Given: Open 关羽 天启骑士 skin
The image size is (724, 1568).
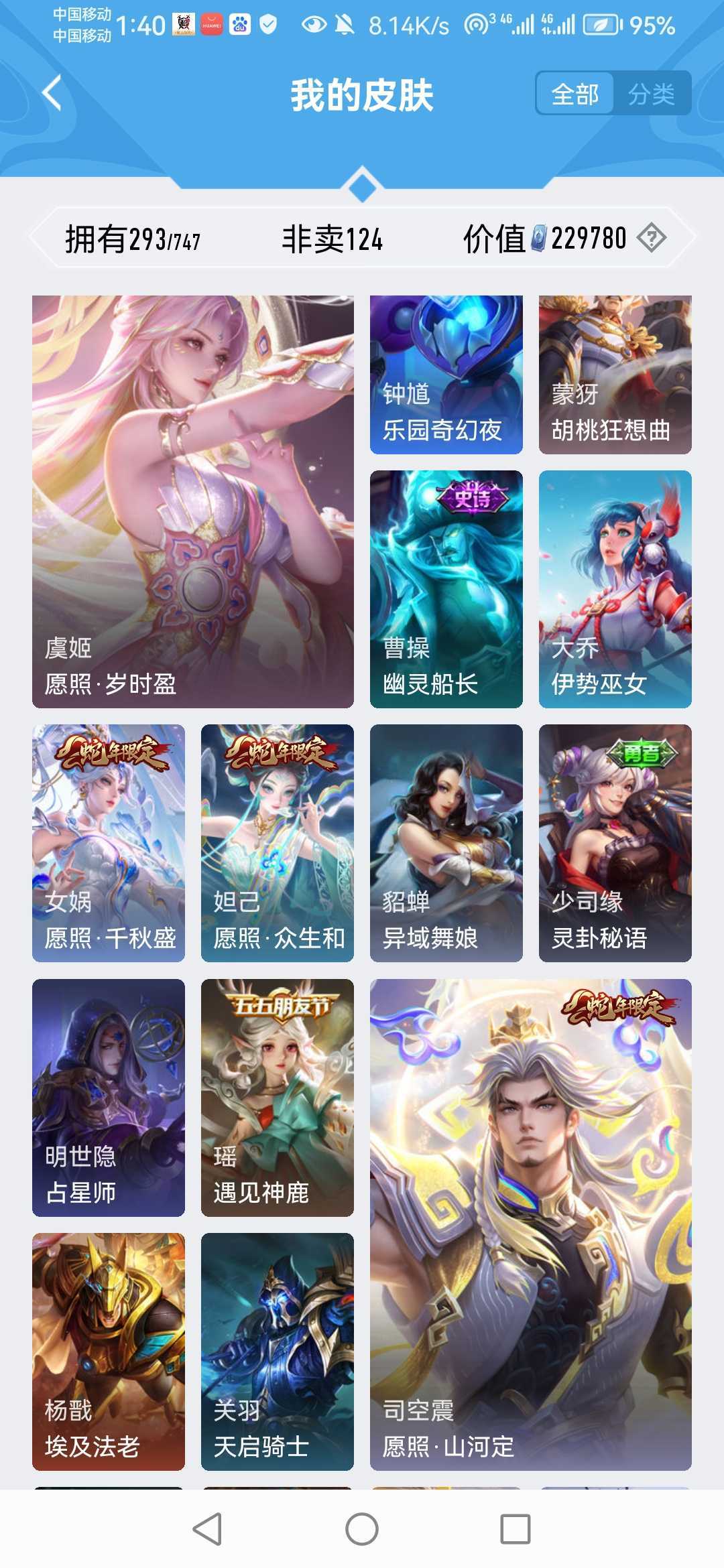Looking at the screenshot, I should pos(278,1352).
